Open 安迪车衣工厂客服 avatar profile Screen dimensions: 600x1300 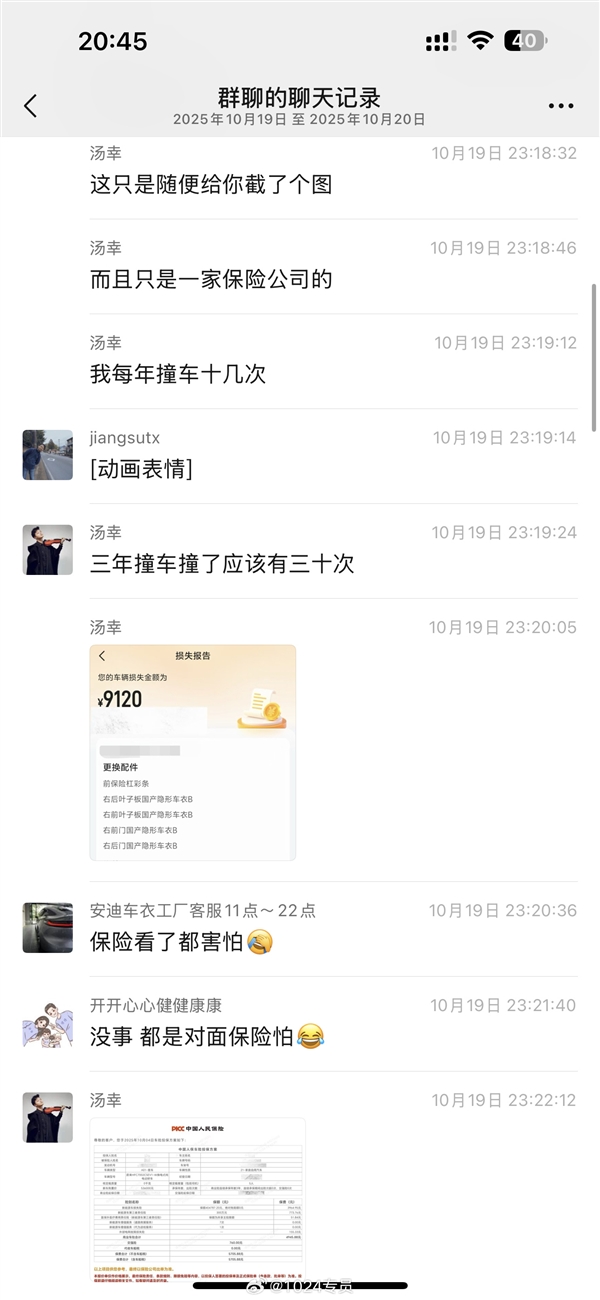click(x=48, y=927)
